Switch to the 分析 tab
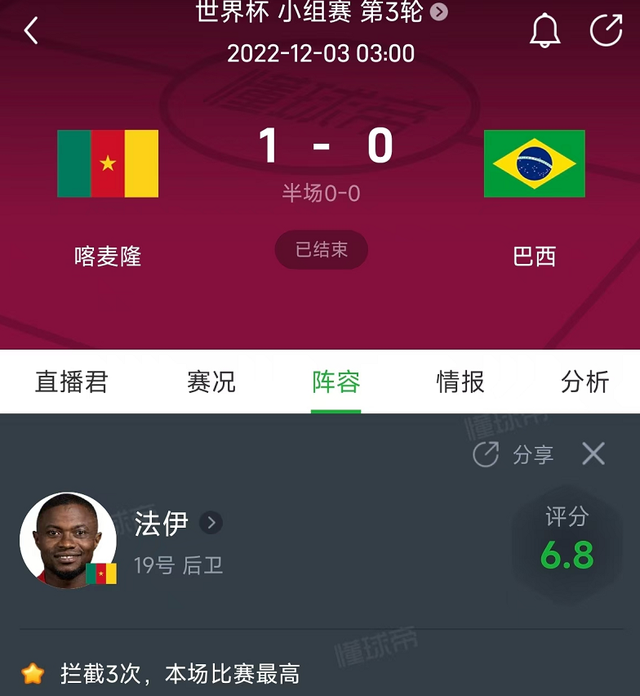The width and height of the screenshot is (640, 696). click(x=585, y=381)
